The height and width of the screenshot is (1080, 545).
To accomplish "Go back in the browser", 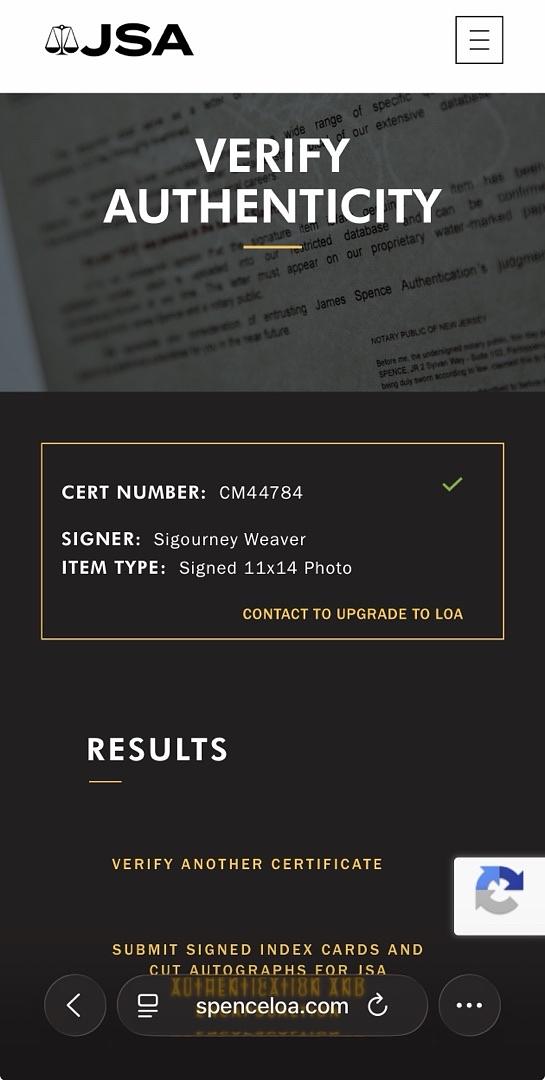I will (x=75, y=1005).
